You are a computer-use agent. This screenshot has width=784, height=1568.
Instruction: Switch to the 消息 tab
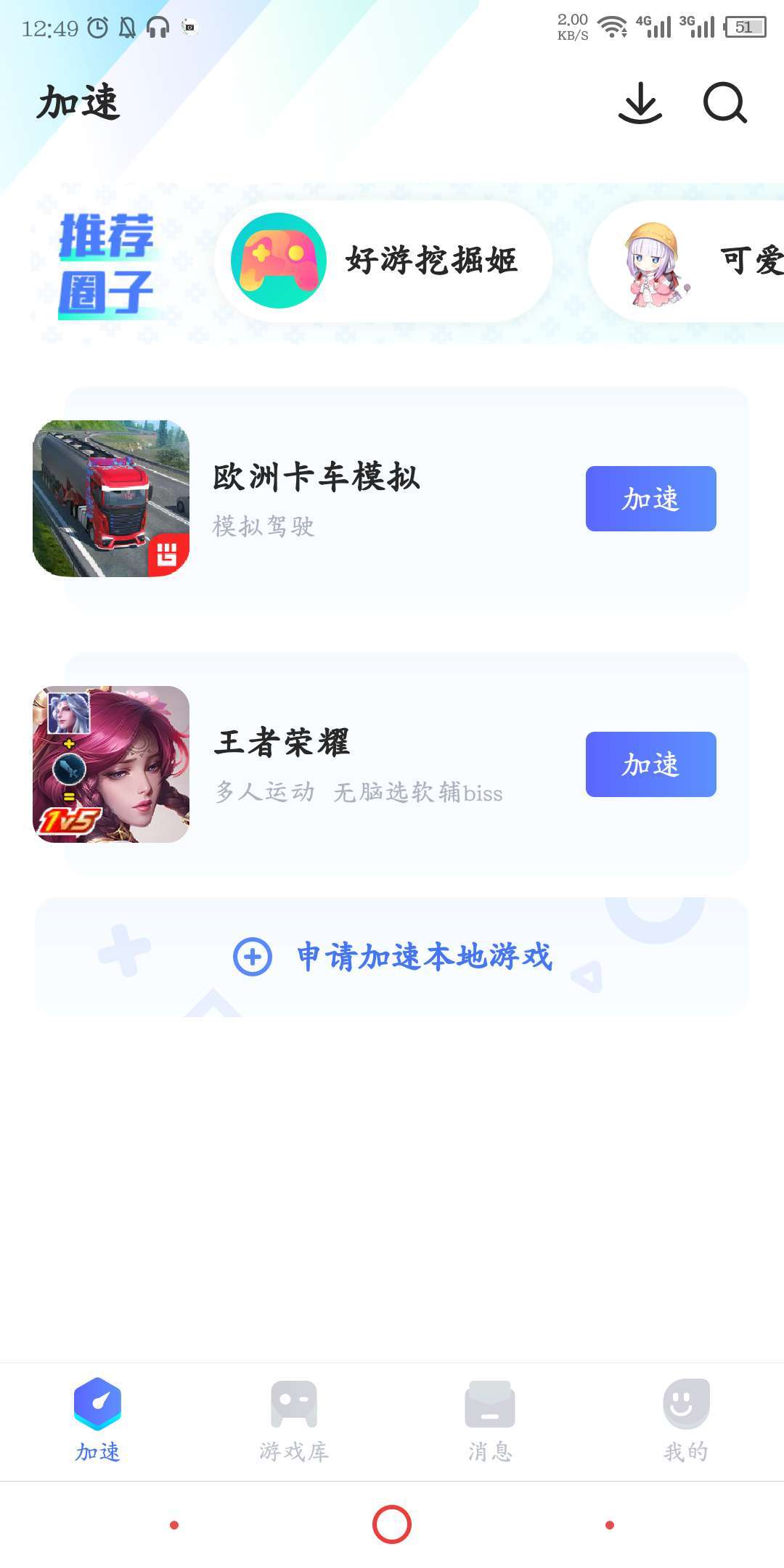[490, 1420]
